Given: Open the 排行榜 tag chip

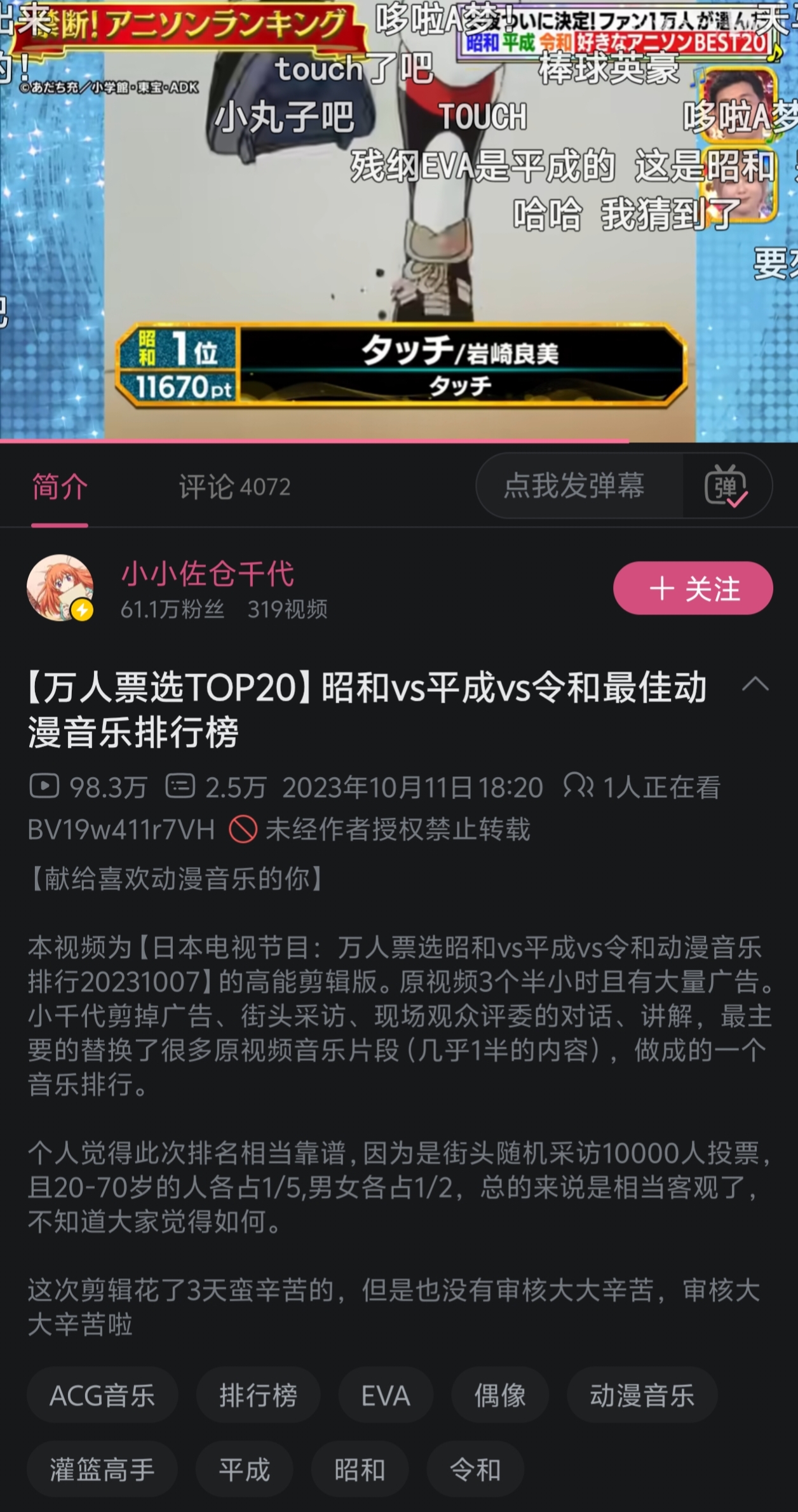Looking at the screenshot, I should (x=258, y=1396).
